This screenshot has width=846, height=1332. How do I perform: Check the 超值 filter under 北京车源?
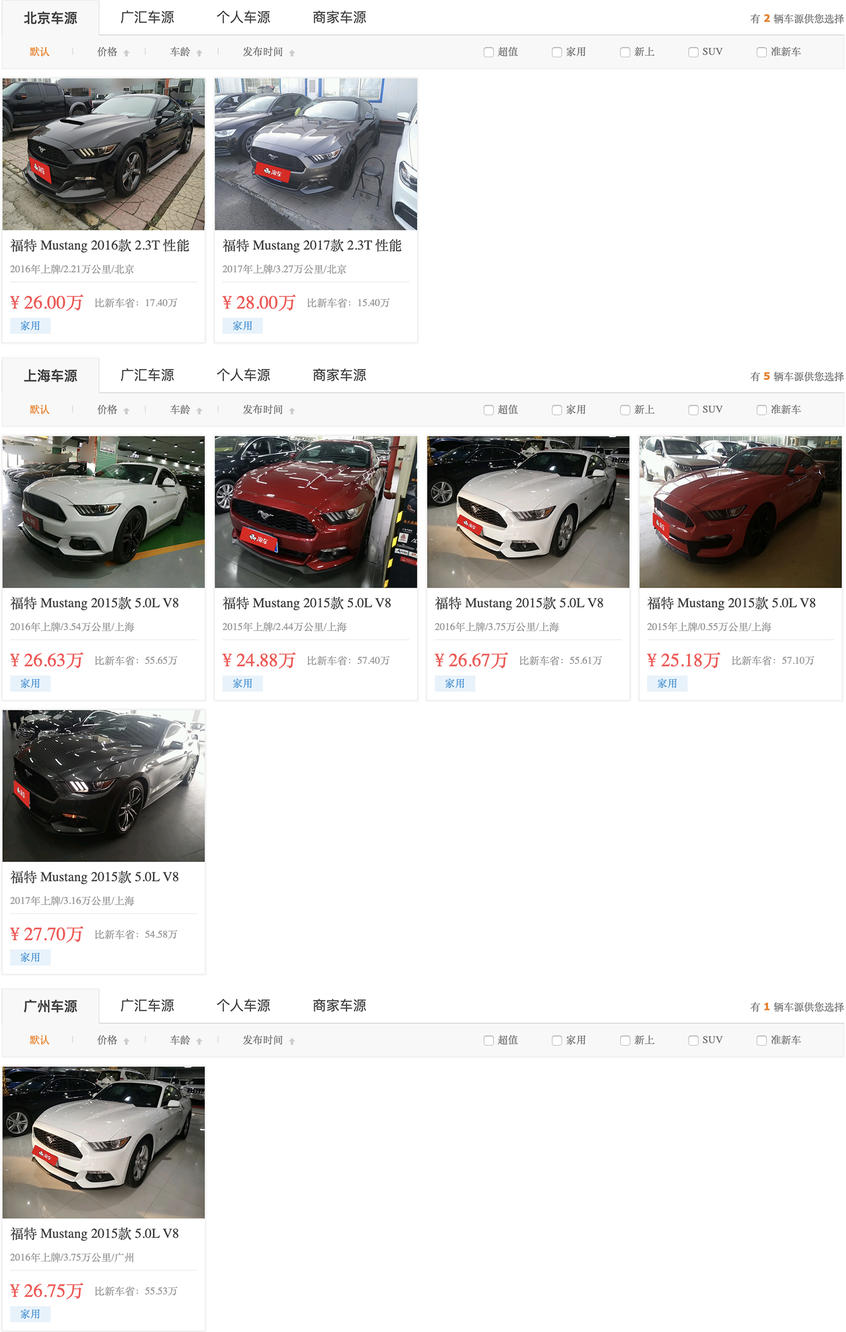coord(489,52)
